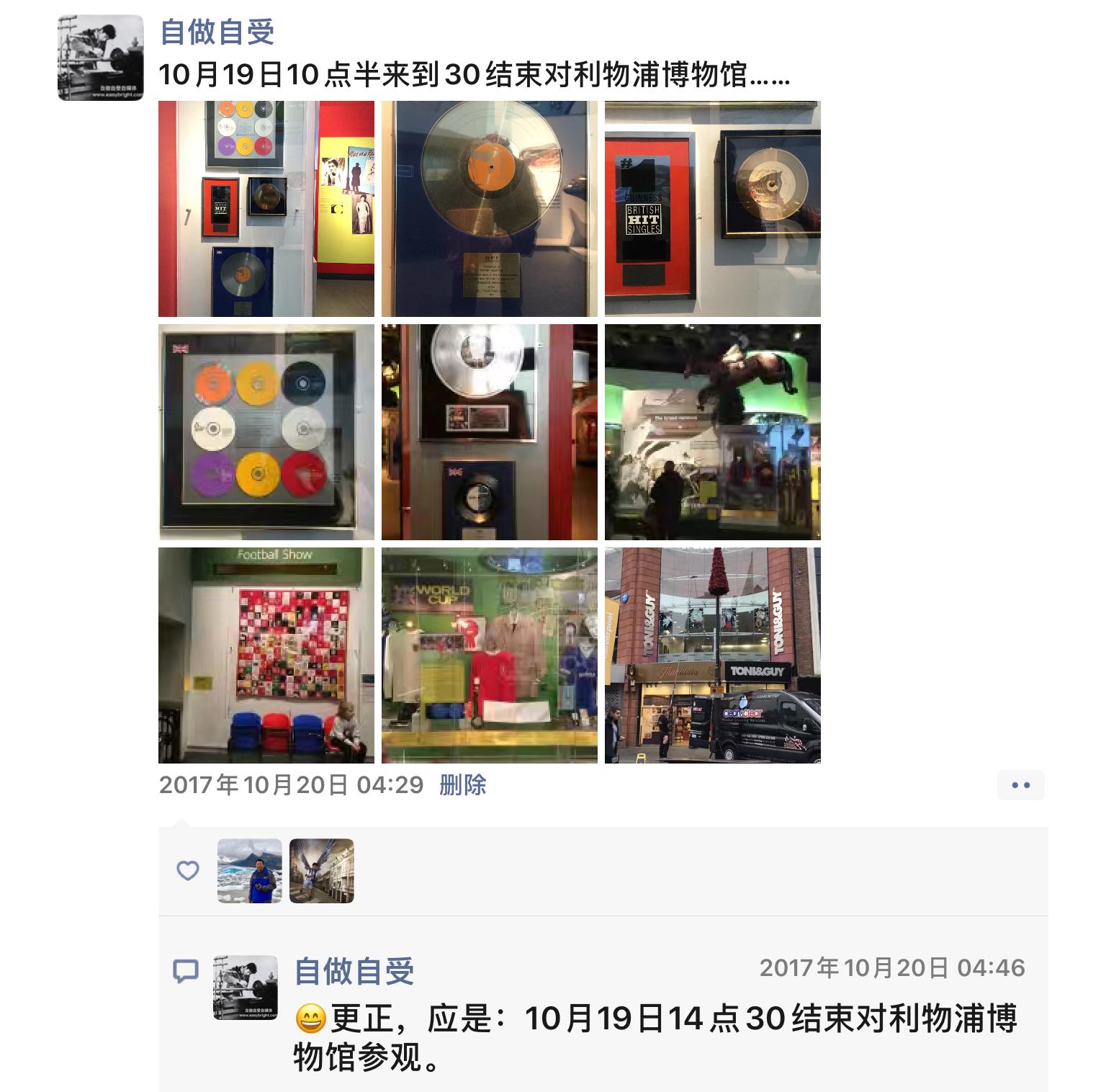The width and height of the screenshot is (1106, 1092).
Task: Reply to the 更正 comment by 自做自受
Action: (655, 1037)
